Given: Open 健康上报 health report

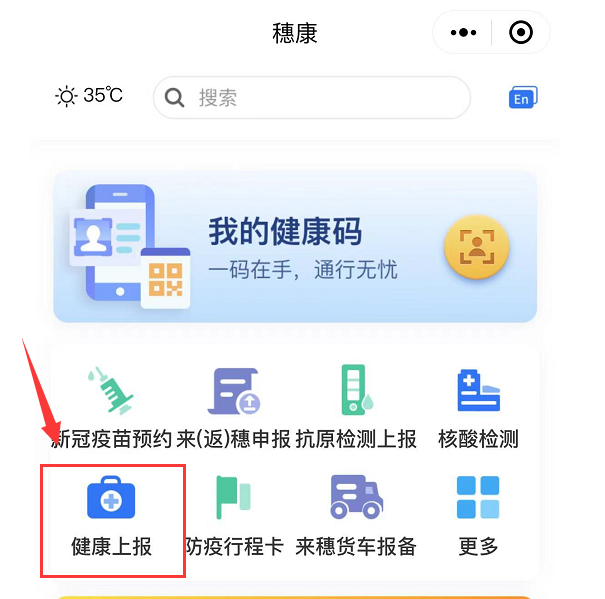Looking at the screenshot, I should click(x=111, y=517).
